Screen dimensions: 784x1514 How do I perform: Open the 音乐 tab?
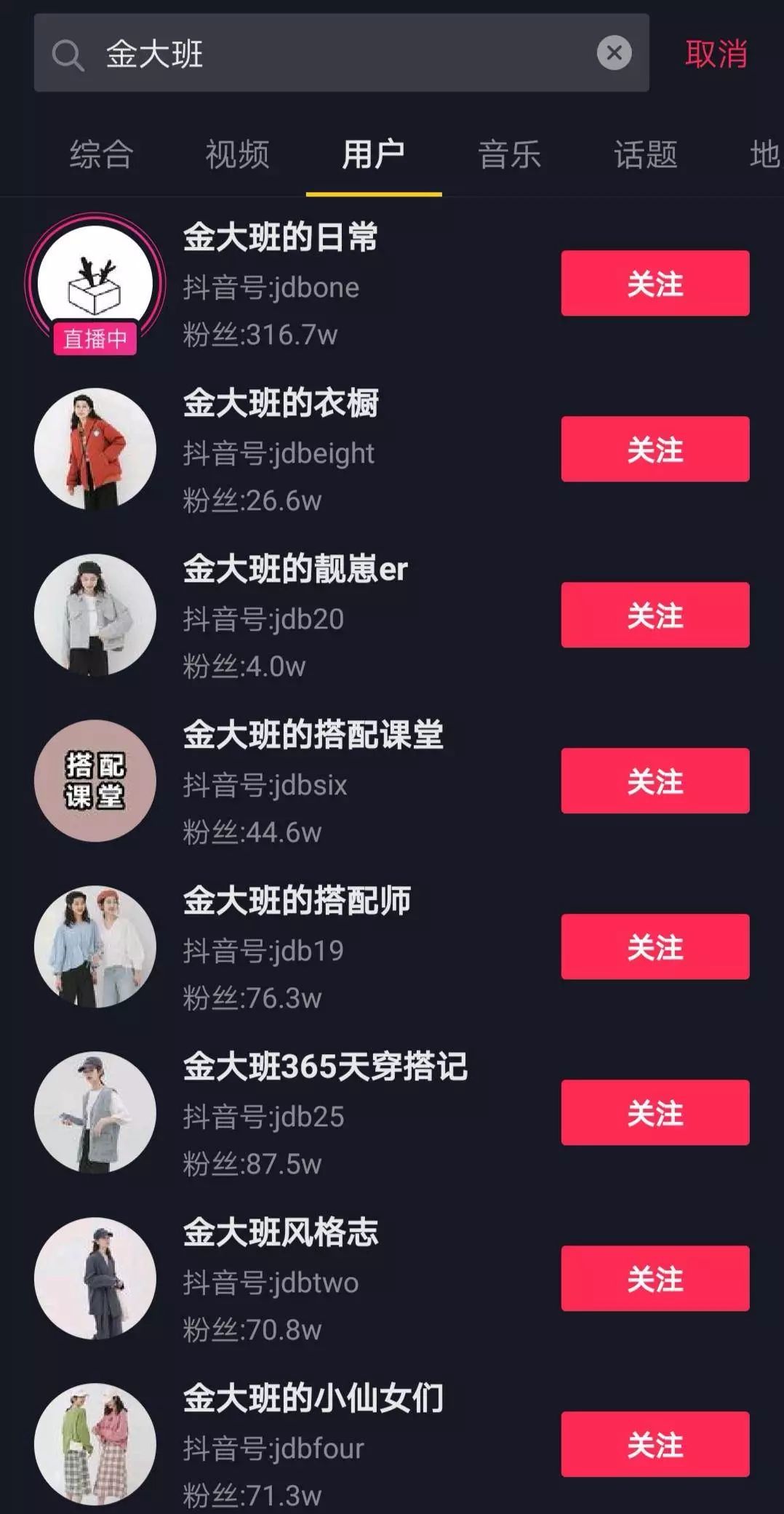coord(509,154)
